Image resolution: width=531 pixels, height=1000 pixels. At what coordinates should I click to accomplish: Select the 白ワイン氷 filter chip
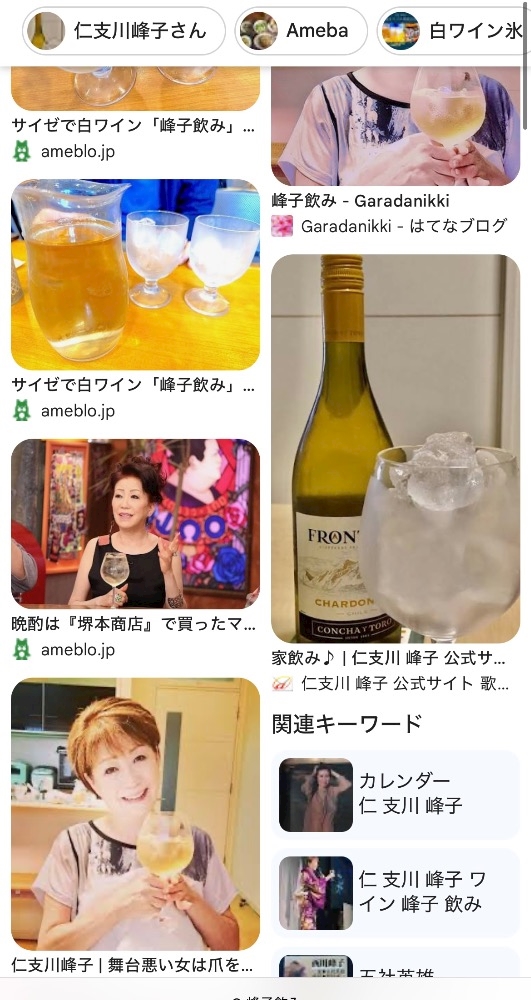coord(453,31)
